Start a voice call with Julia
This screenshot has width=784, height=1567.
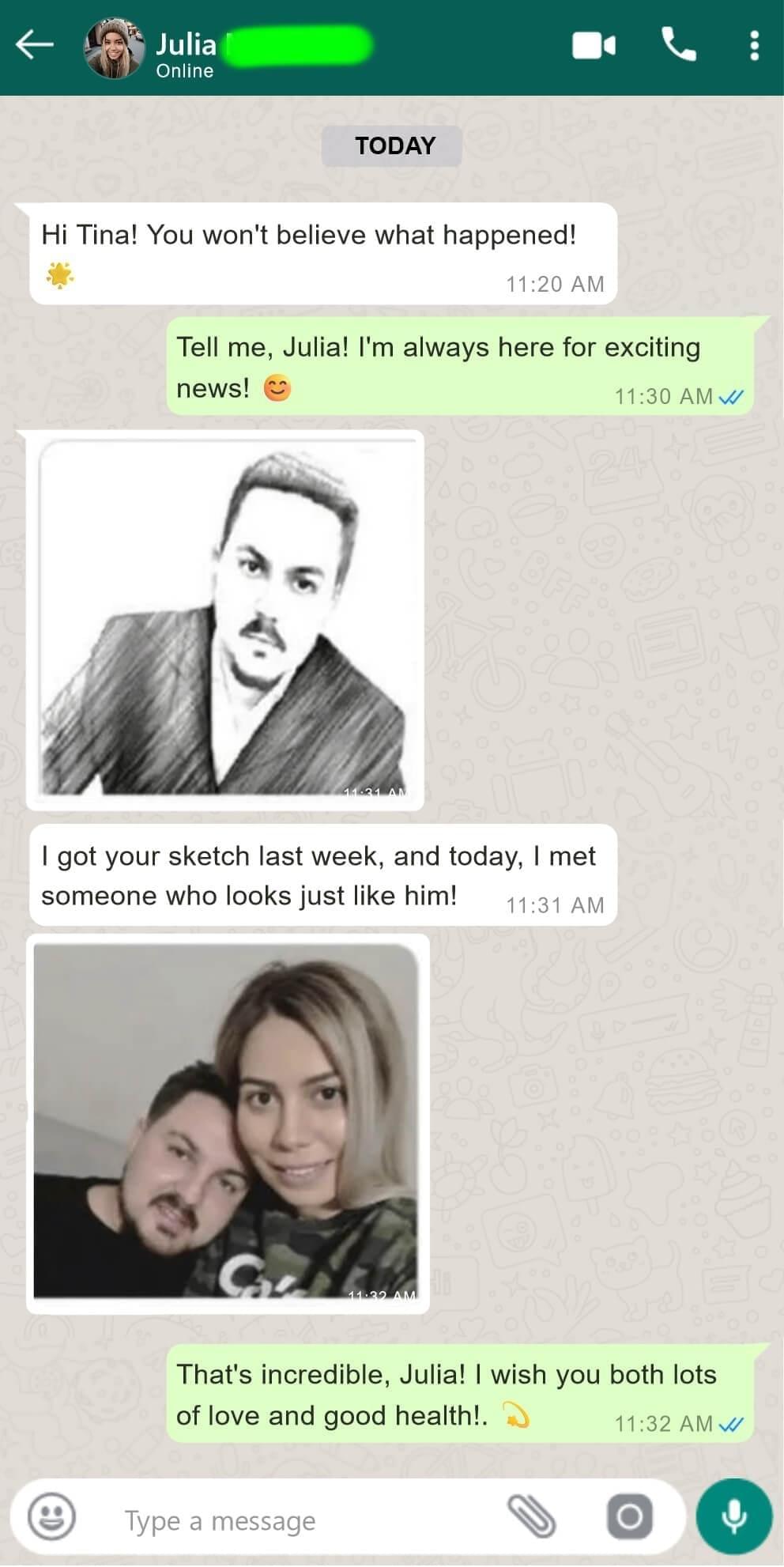point(678,45)
